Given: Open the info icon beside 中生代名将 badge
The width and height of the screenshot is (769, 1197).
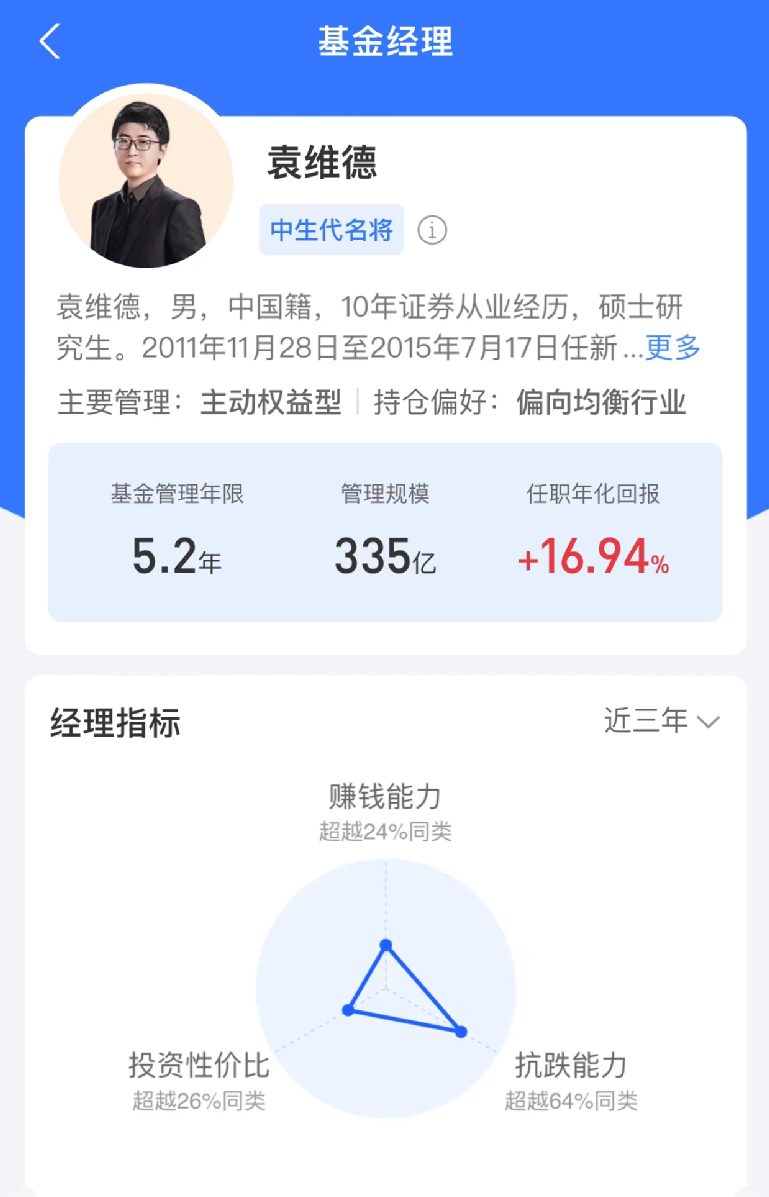Looking at the screenshot, I should click(x=430, y=229).
